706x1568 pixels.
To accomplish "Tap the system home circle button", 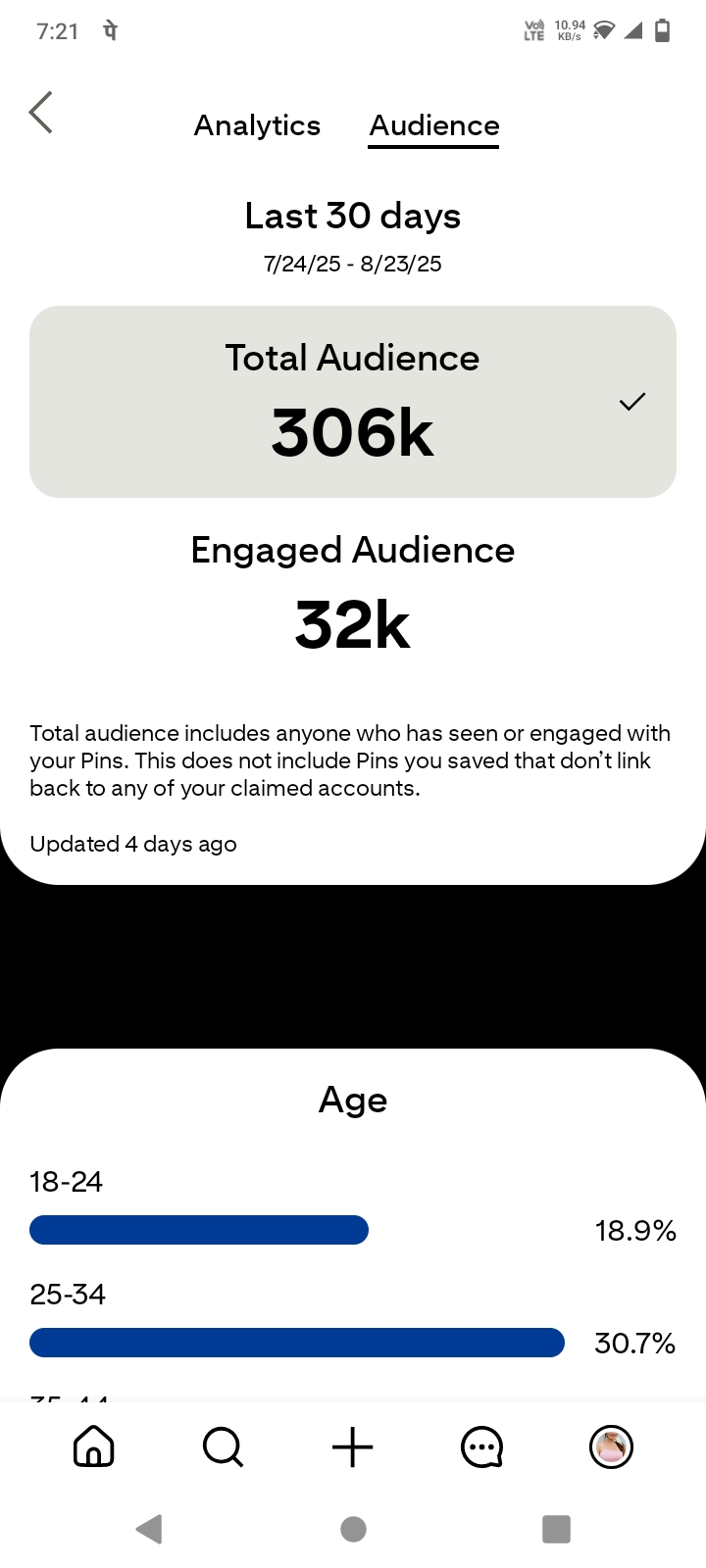I will [x=353, y=1529].
